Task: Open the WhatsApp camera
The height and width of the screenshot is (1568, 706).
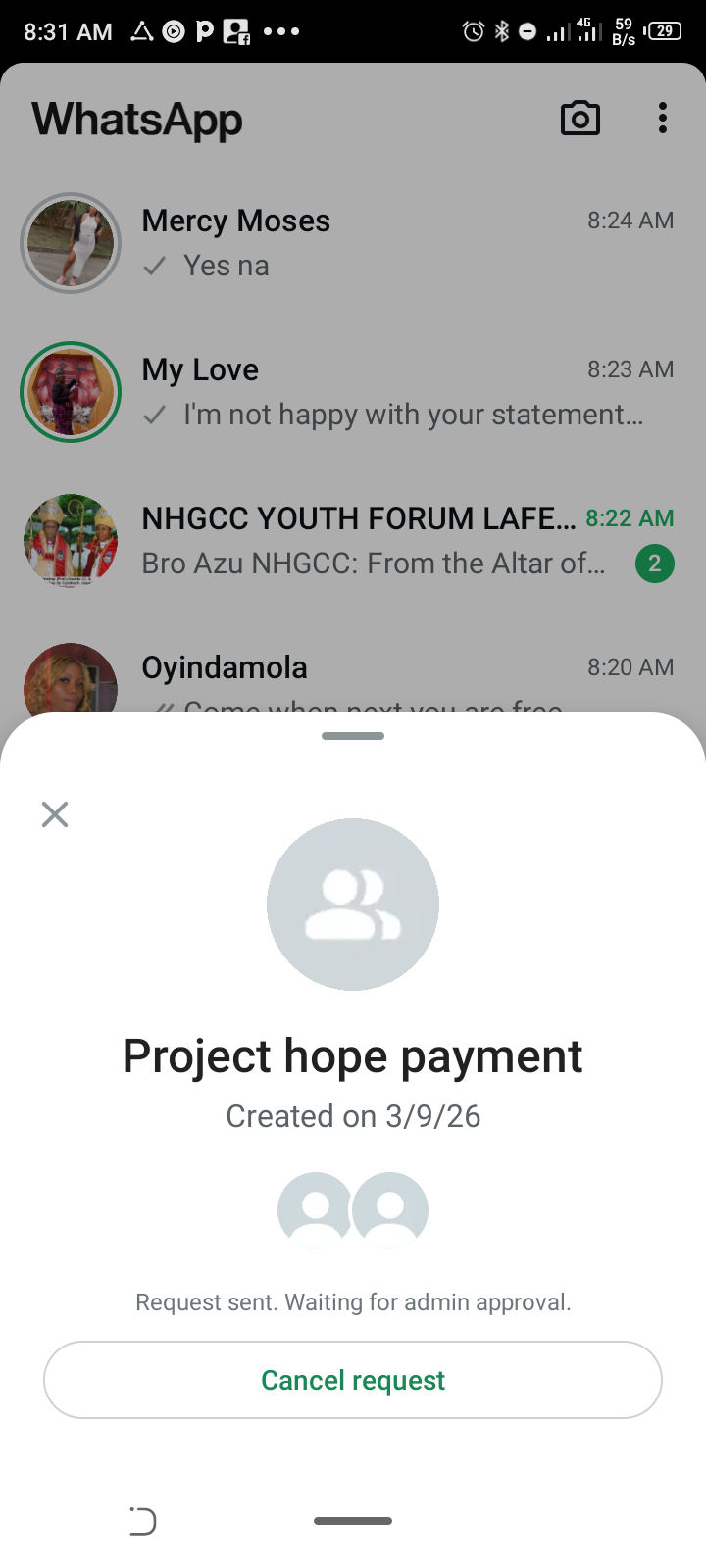Action: (580, 119)
